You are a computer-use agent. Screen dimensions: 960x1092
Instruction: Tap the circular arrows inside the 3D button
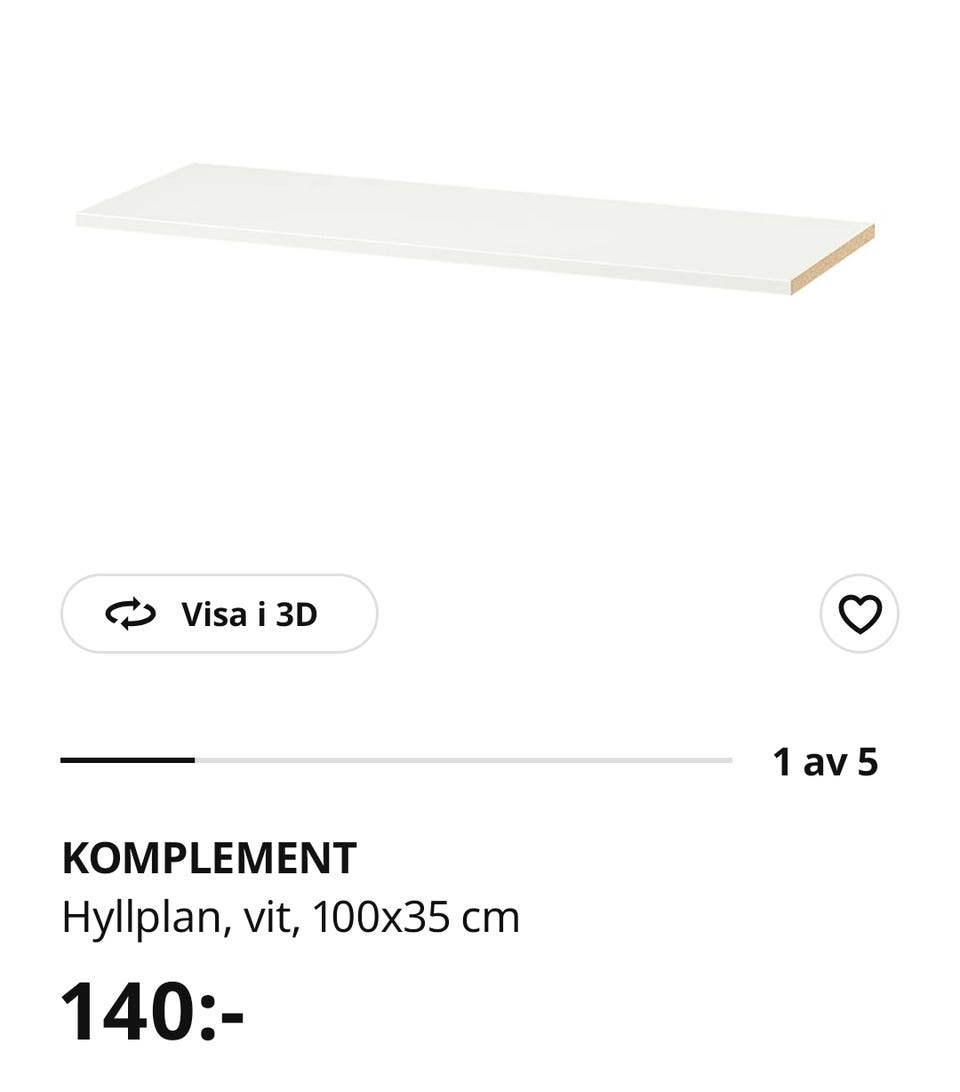click(x=132, y=616)
